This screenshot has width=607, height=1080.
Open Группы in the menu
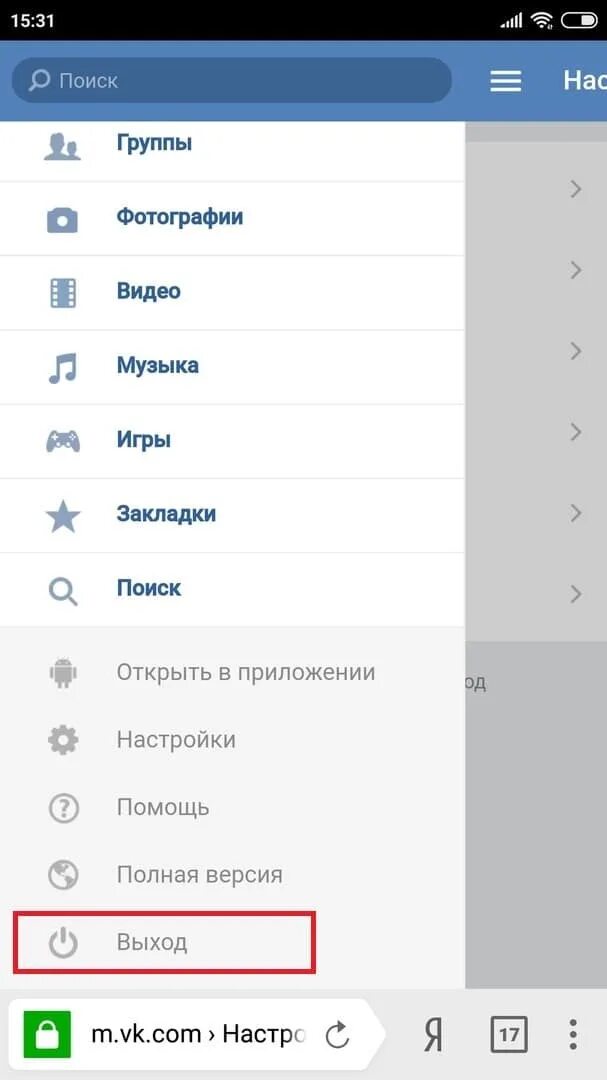(x=154, y=144)
